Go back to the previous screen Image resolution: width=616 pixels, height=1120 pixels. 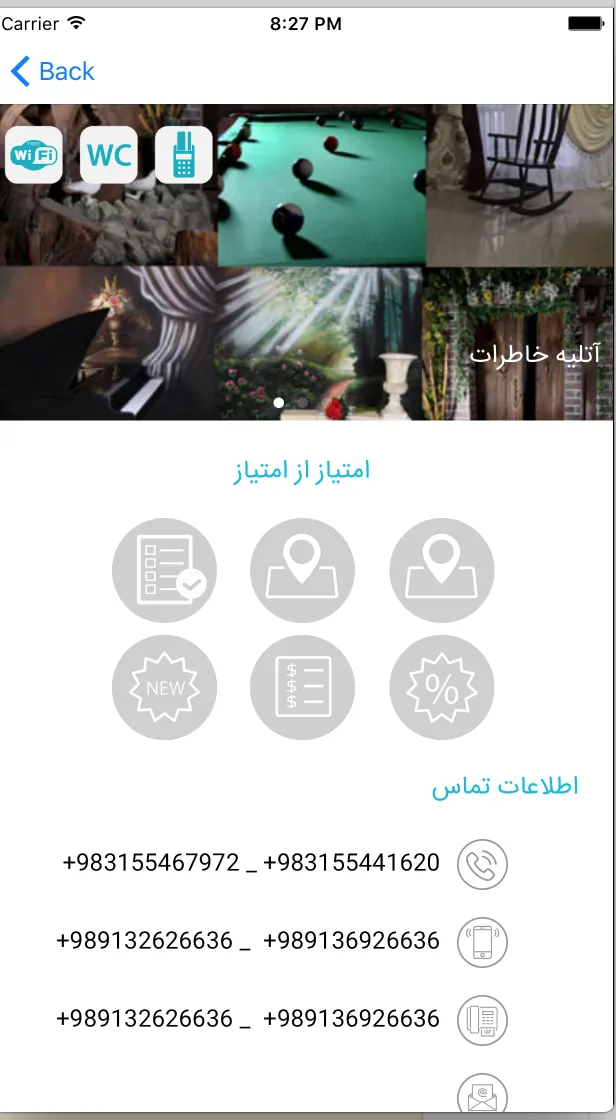(x=52, y=72)
